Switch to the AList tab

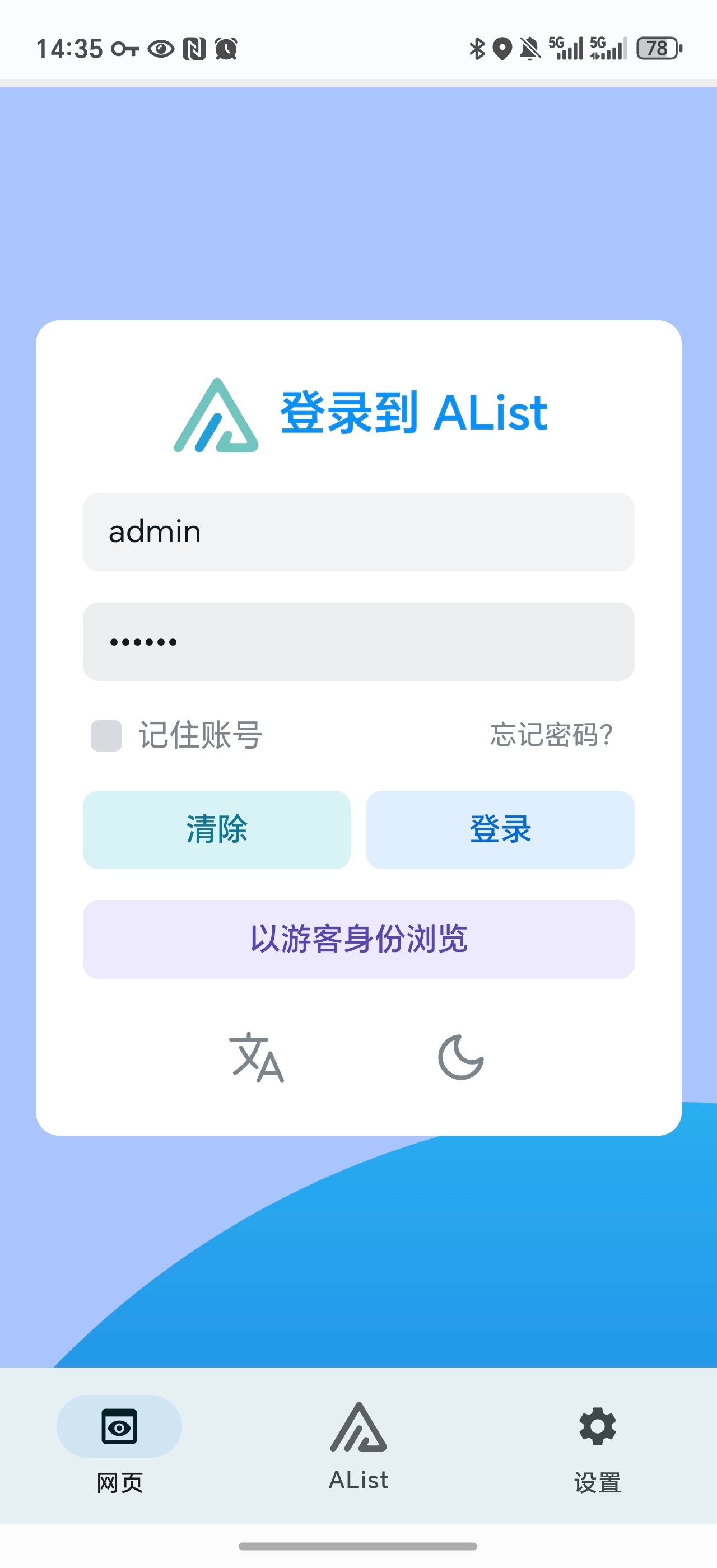click(x=358, y=1444)
